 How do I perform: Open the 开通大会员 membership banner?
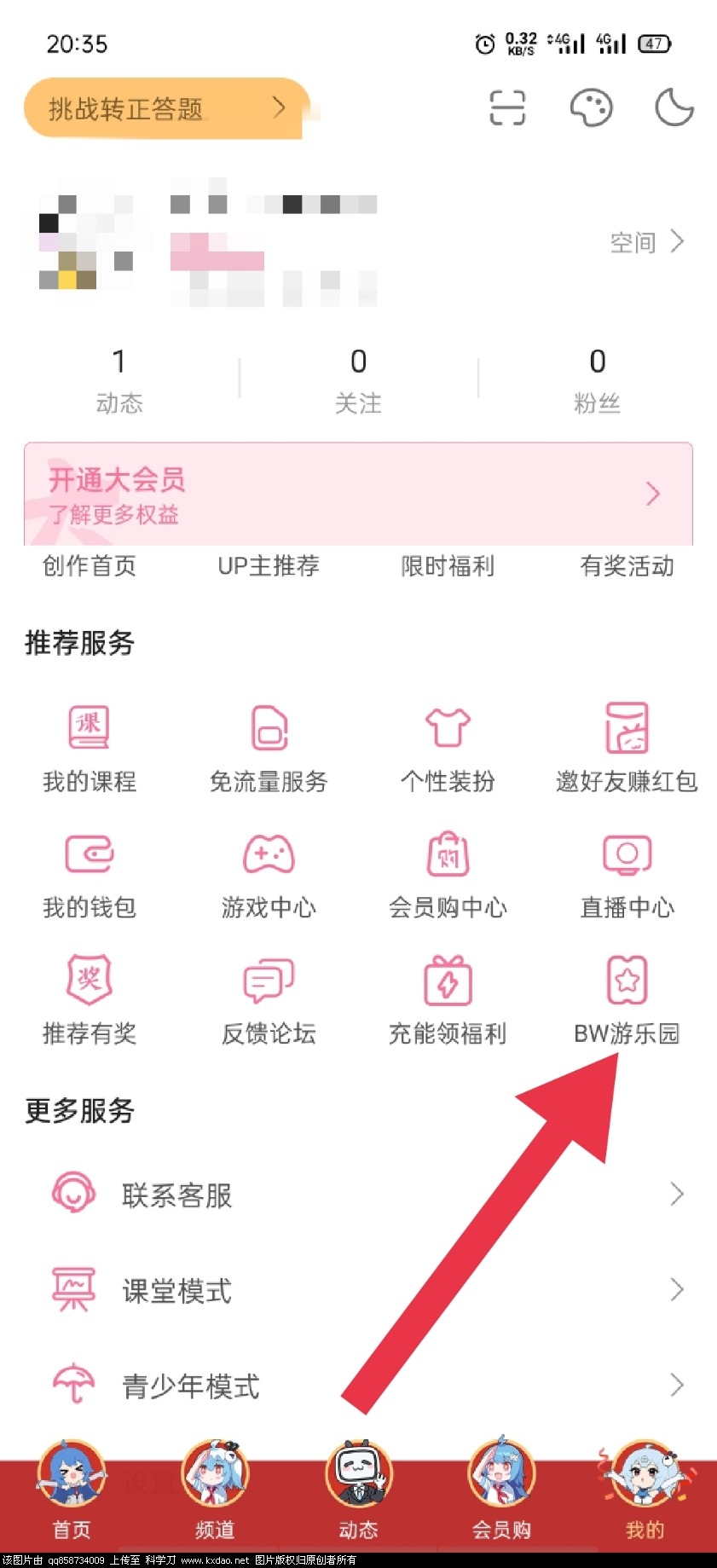click(358, 495)
